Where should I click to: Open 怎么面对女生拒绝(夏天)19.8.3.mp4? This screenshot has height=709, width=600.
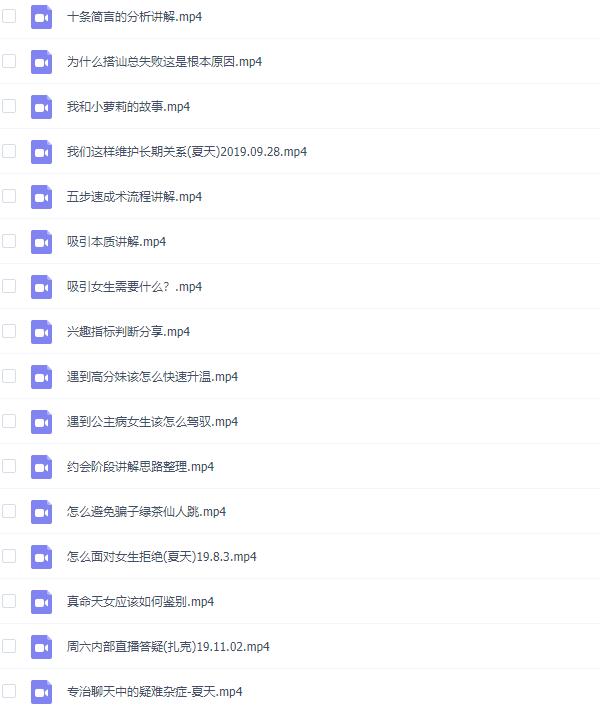pyautogui.click(x=161, y=557)
